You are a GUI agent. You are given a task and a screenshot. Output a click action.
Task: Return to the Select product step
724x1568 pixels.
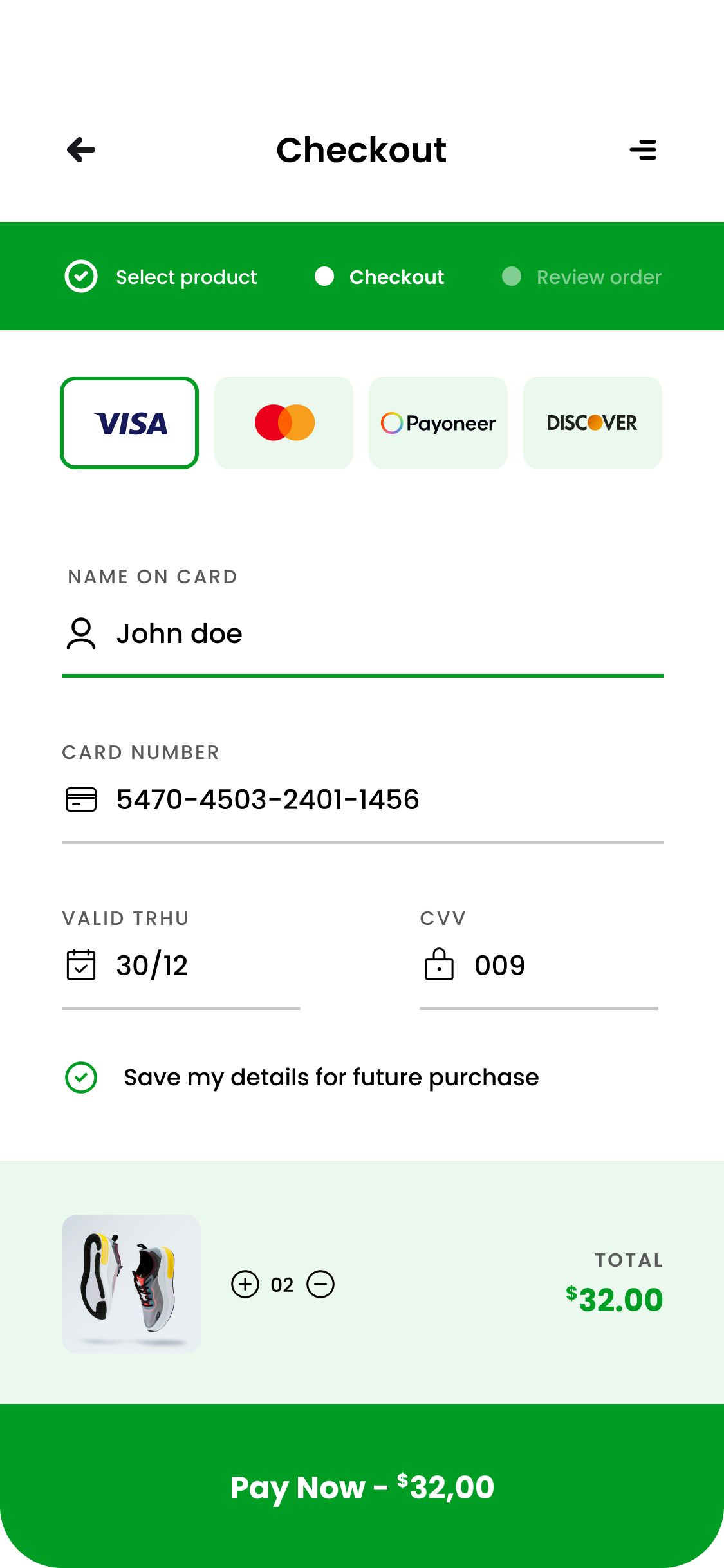[x=161, y=277]
